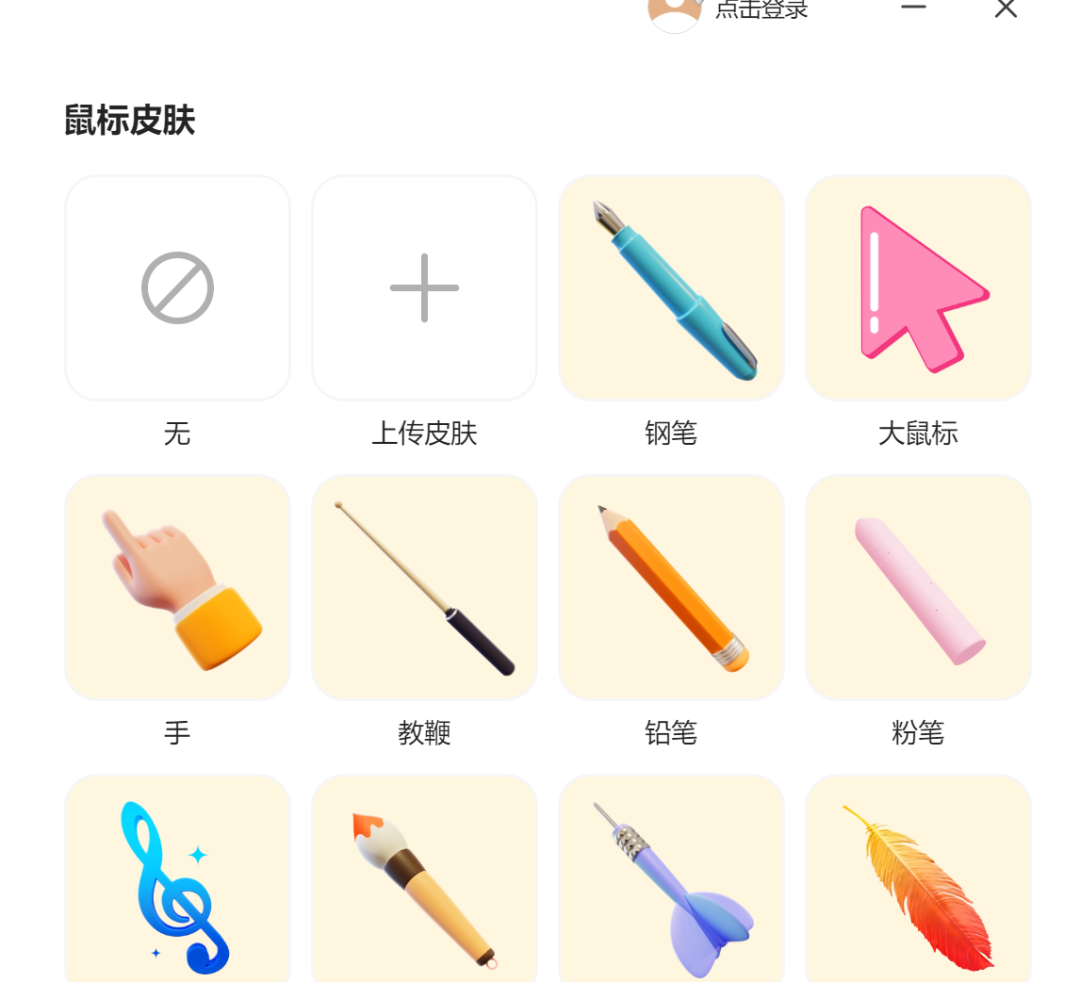This screenshot has height=982, width=1080.
Task: Select the 大鼠标 pink cursor skin
Action: click(x=918, y=288)
